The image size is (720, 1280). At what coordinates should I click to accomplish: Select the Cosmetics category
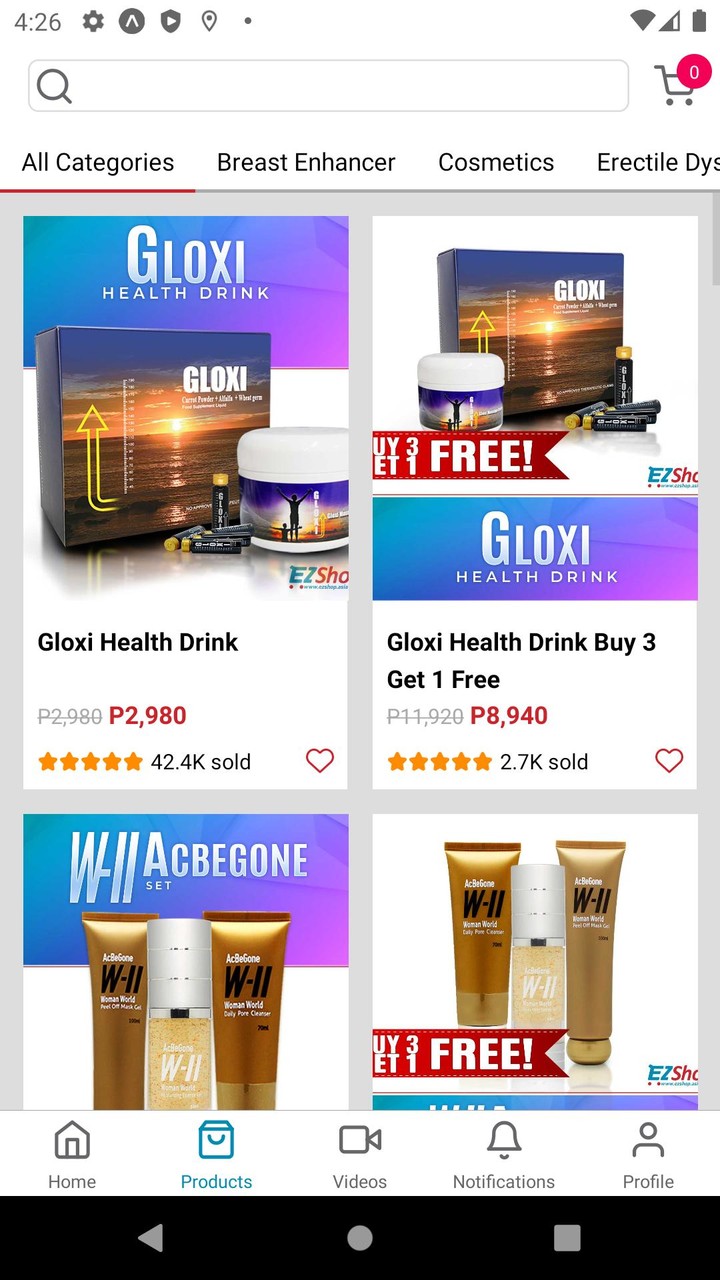point(496,162)
